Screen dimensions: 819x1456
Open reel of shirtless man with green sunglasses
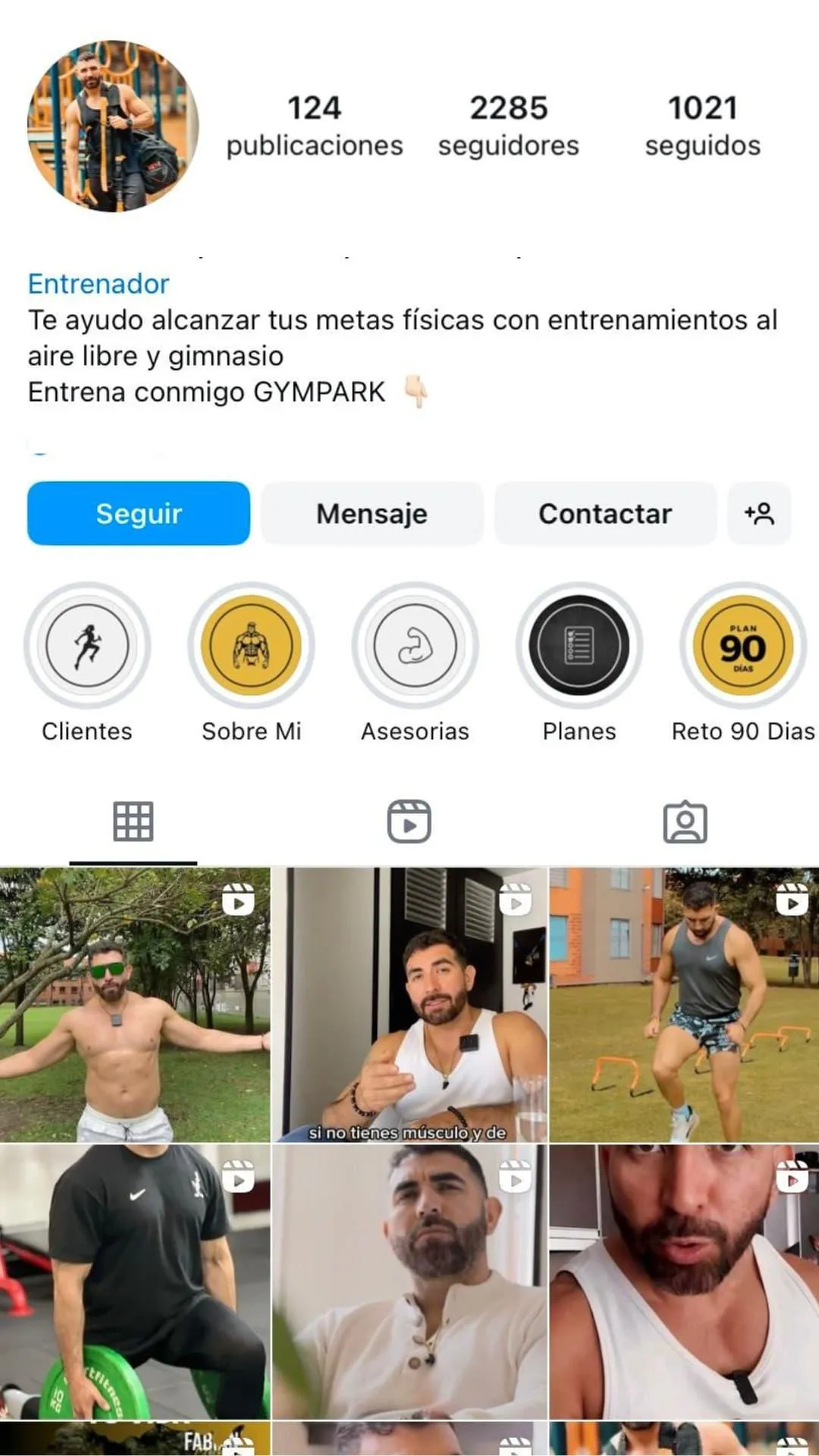coord(134,1005)
